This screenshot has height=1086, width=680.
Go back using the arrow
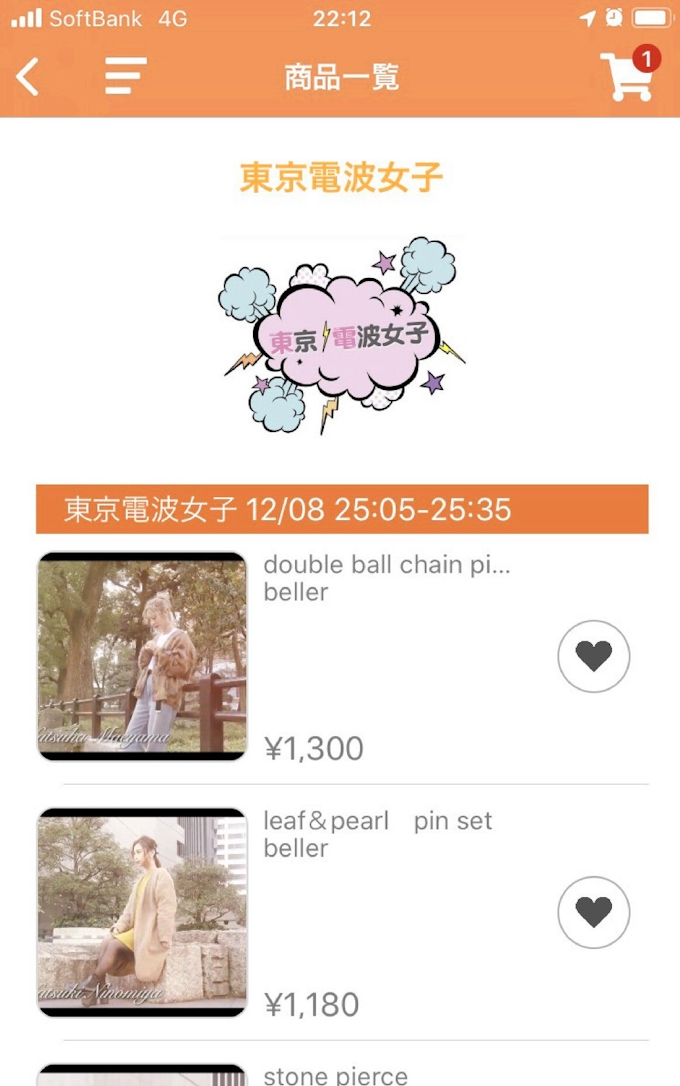pos(28,77)
